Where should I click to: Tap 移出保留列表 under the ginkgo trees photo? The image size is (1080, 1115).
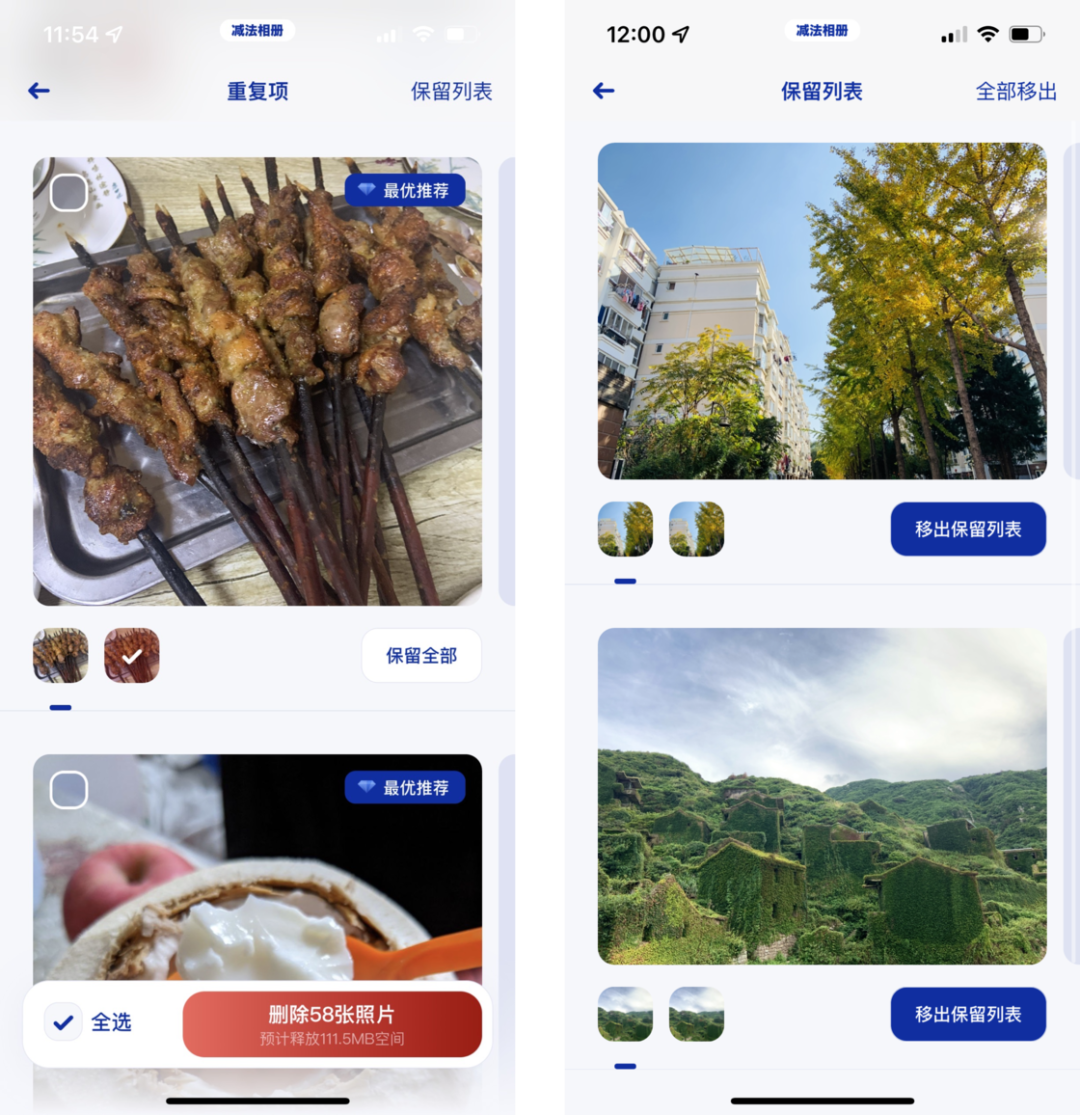tap(968, 529)
